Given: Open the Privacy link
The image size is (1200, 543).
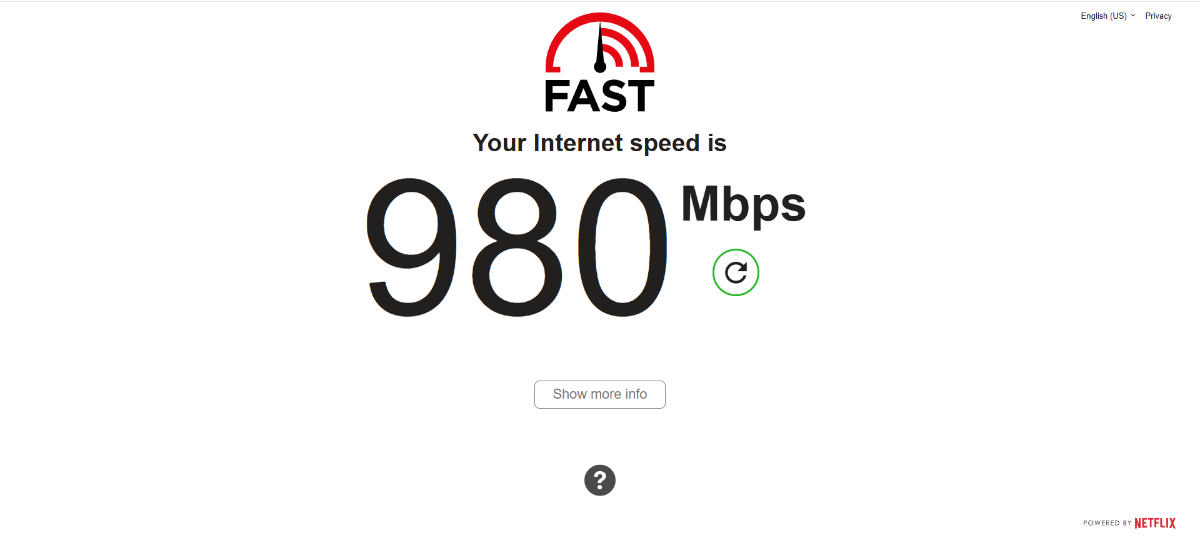Looking at the screenshot, I should 1158,16.
